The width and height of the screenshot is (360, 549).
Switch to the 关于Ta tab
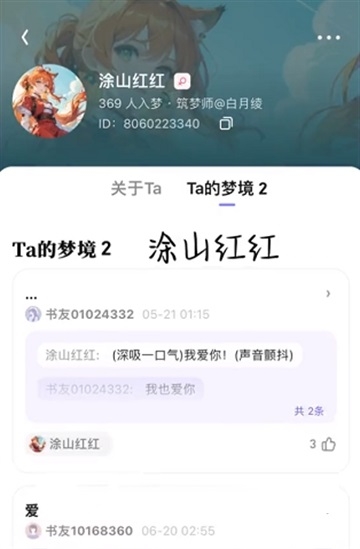pyautogui.click(x=136, y=188)
